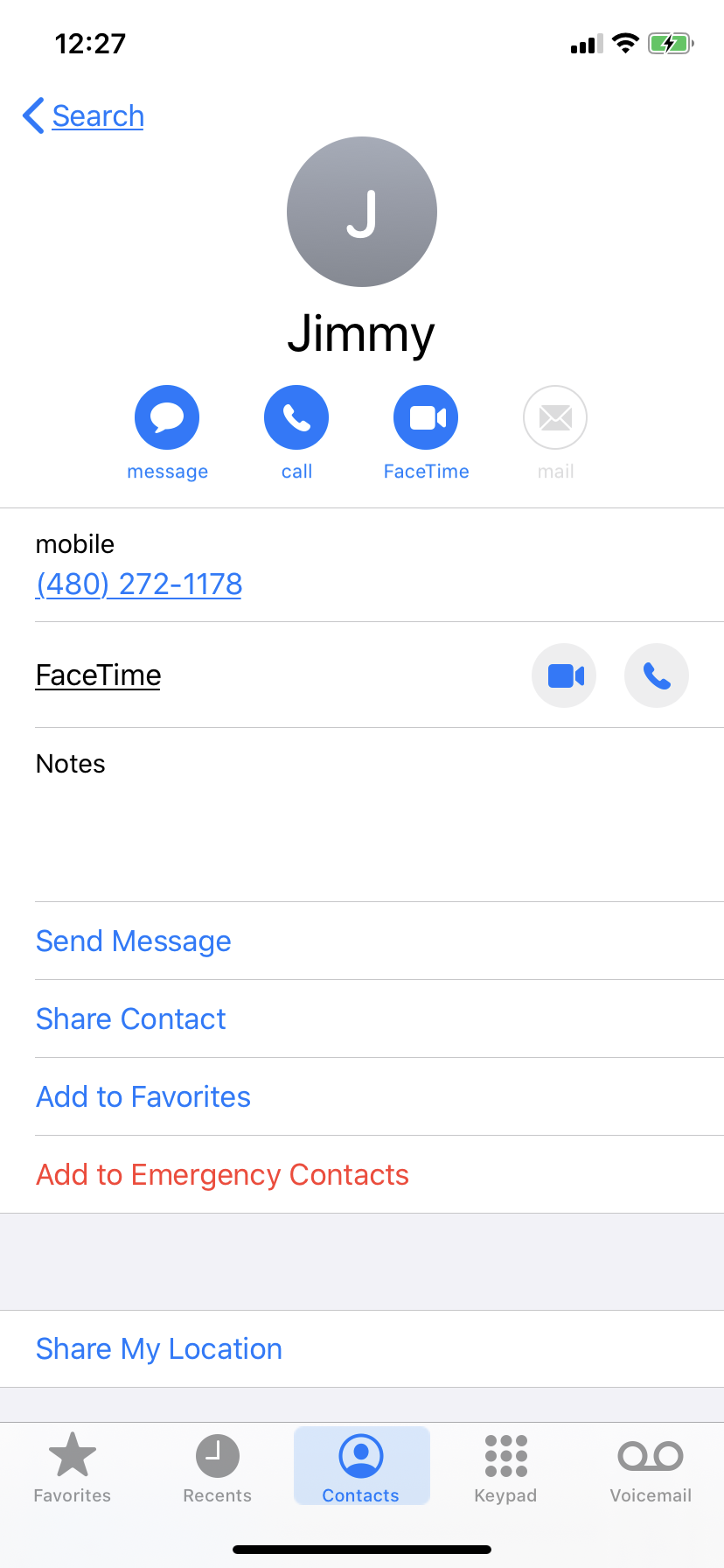
Task: Start a FaceTime audio call from the FaceTime row
Action: click(x=657, y=675)
